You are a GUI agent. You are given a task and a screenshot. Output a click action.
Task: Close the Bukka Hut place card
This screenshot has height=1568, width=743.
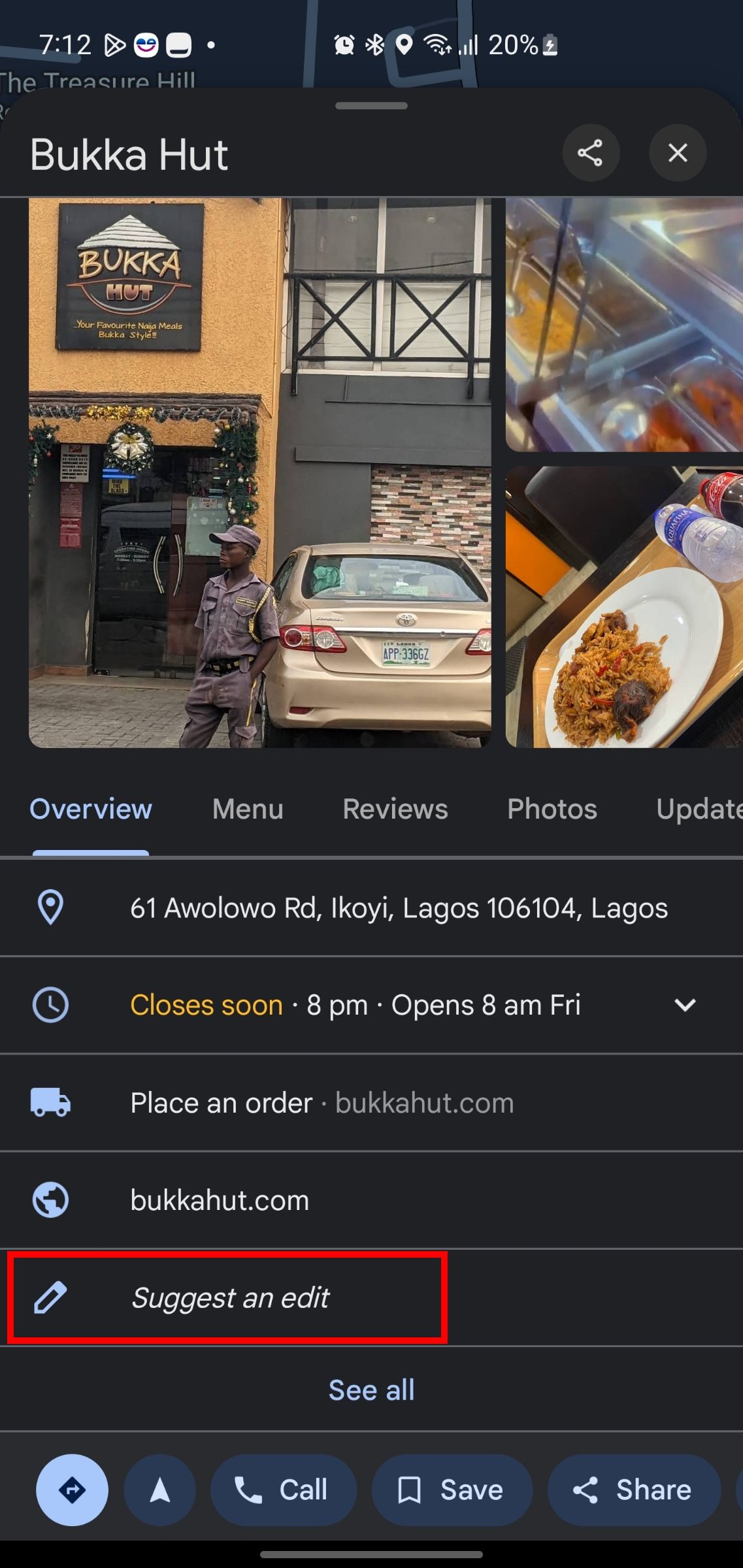tap(677, 154)
